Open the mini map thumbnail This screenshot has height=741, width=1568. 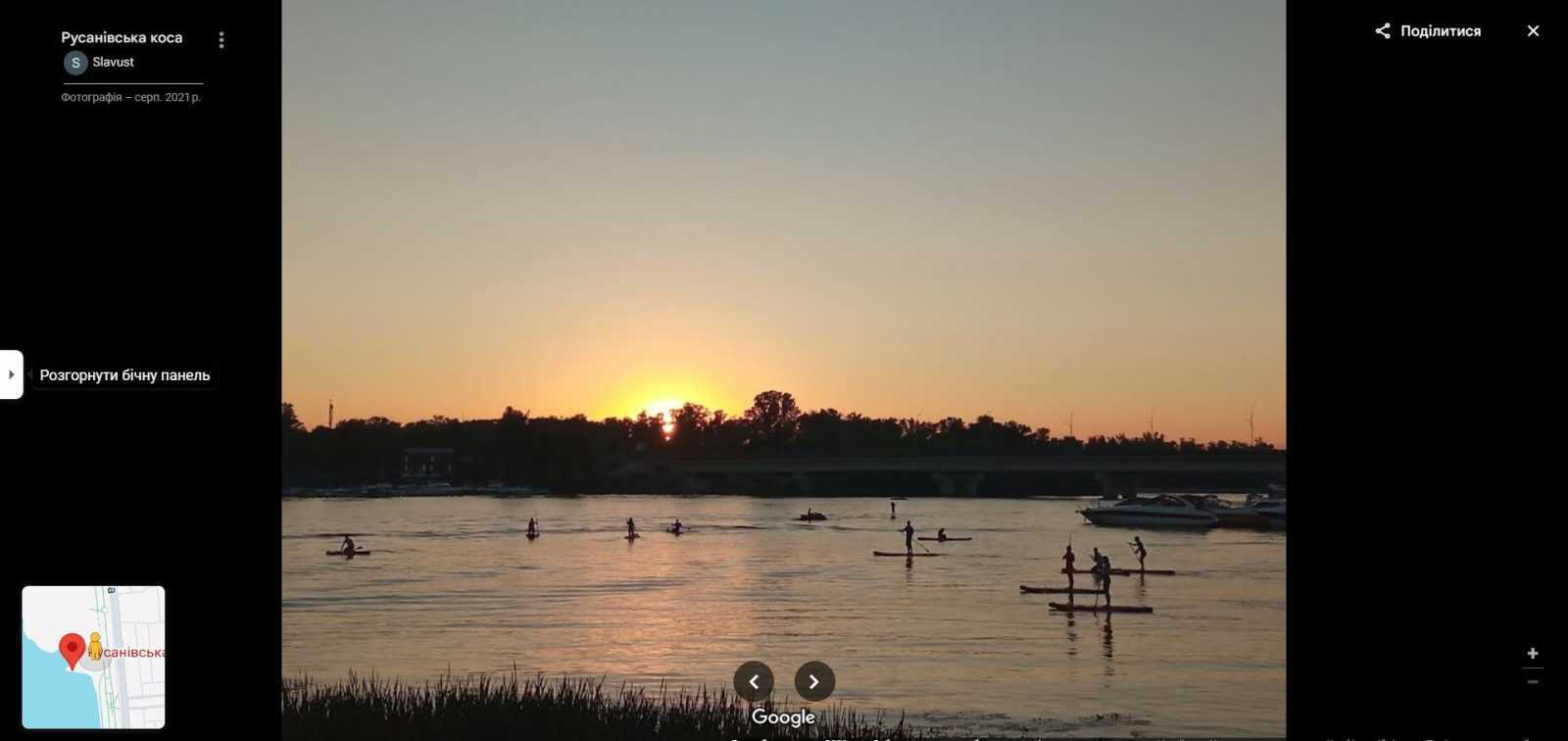pos(94,657)
